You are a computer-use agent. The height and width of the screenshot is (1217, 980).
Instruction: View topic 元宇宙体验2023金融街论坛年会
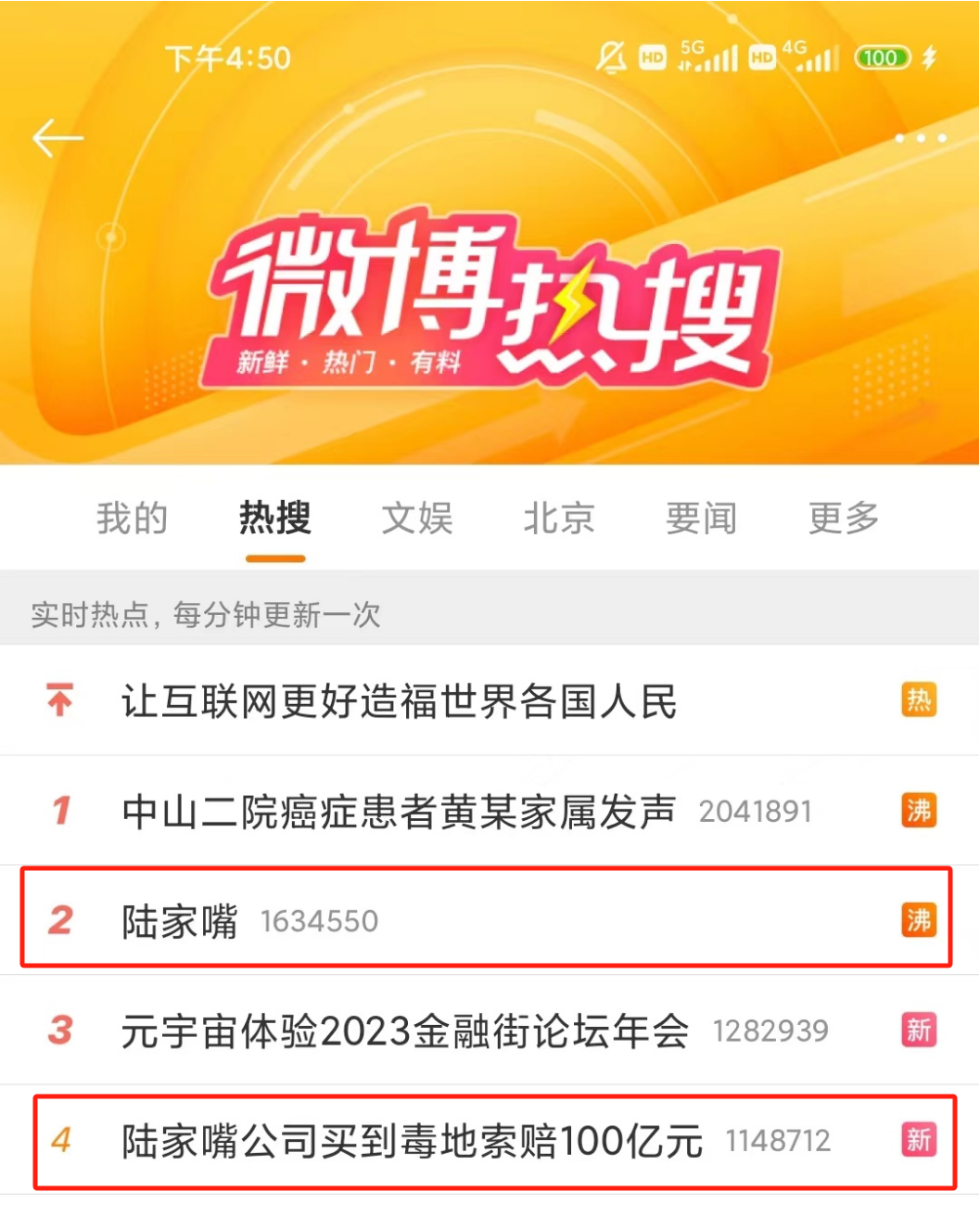(x=405, y=1031)
